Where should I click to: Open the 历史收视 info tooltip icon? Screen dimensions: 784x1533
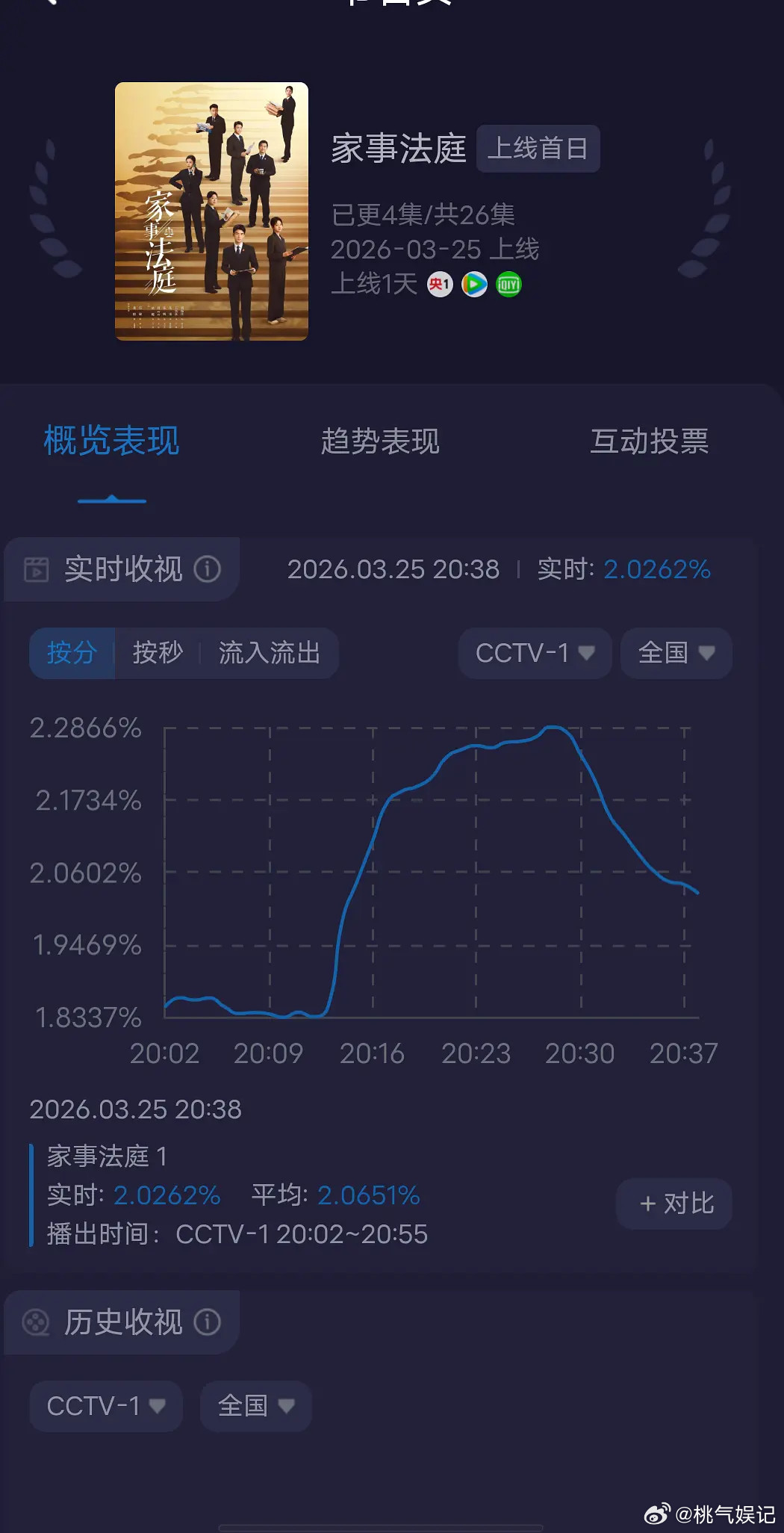tap(208, 1322)
